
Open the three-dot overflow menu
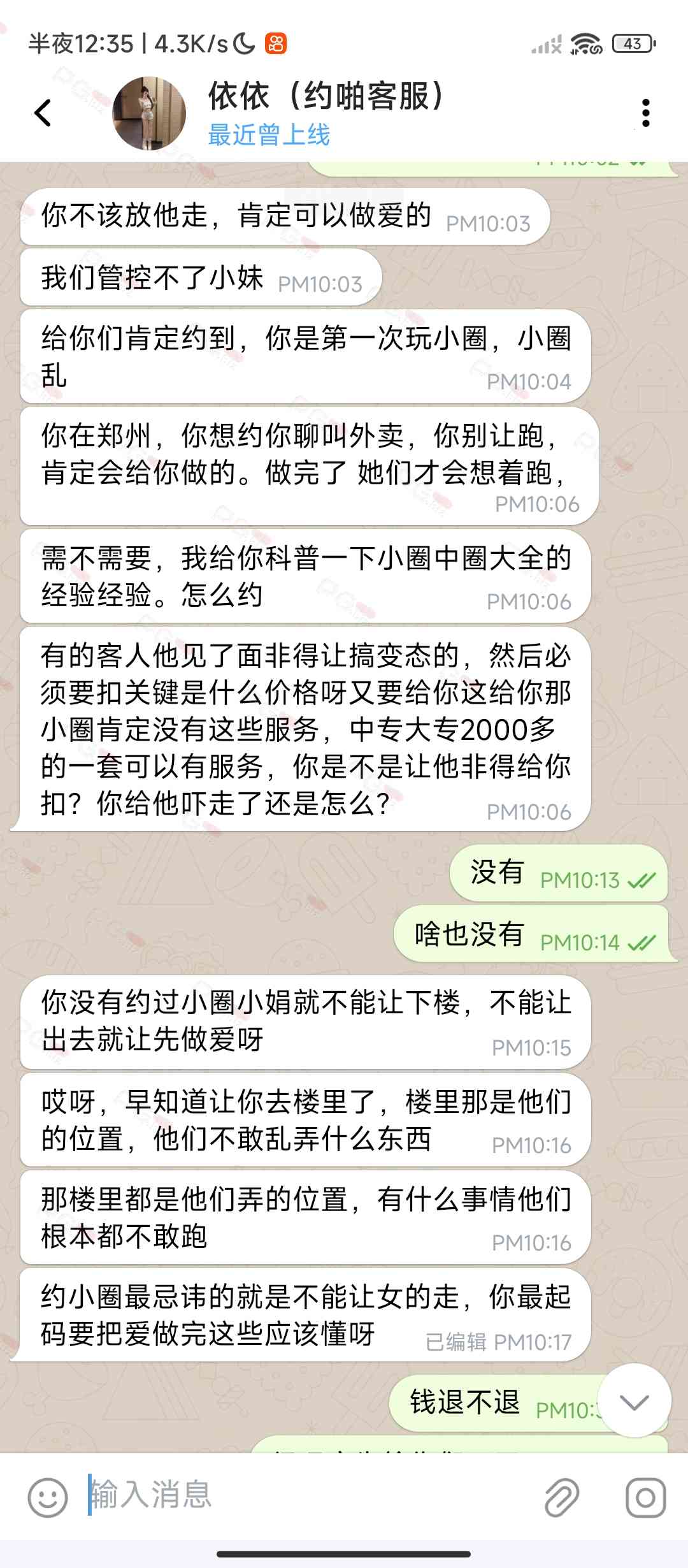pyautogui.click(x=646, y=113)
